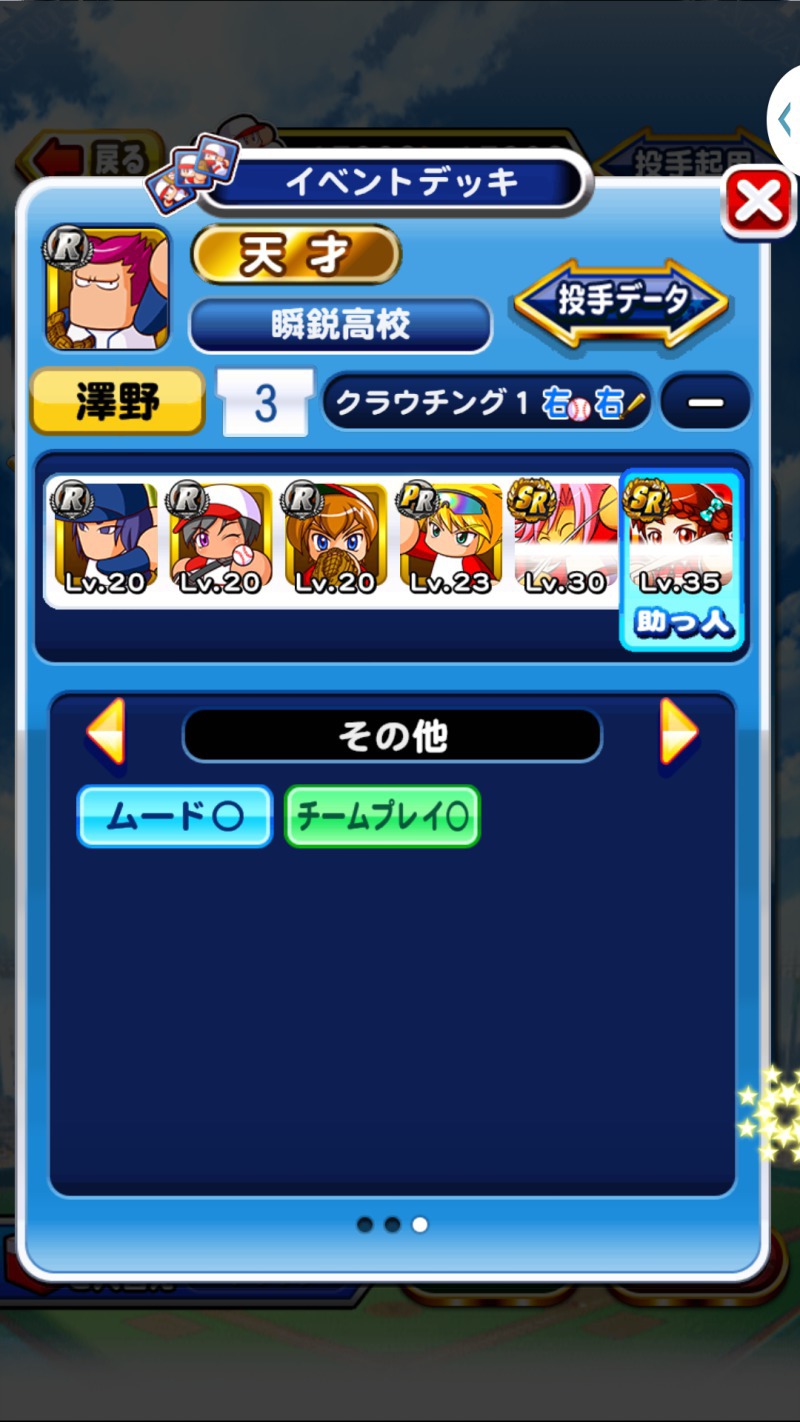The width and height of the screenshot is (800, 1422).
Task: Tap the page indicator dots
Action: 393,1224
